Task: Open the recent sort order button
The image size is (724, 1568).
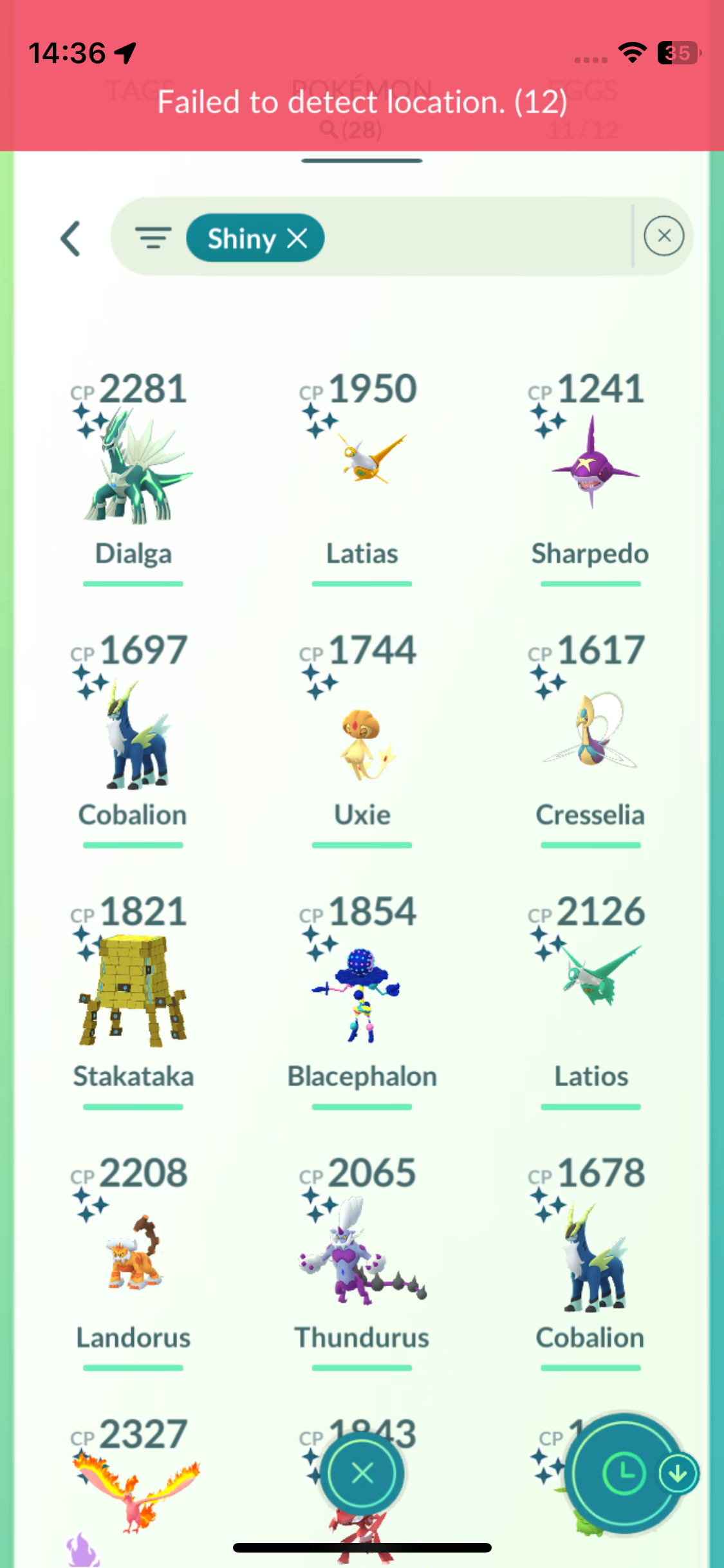Action: [624, 1473]
